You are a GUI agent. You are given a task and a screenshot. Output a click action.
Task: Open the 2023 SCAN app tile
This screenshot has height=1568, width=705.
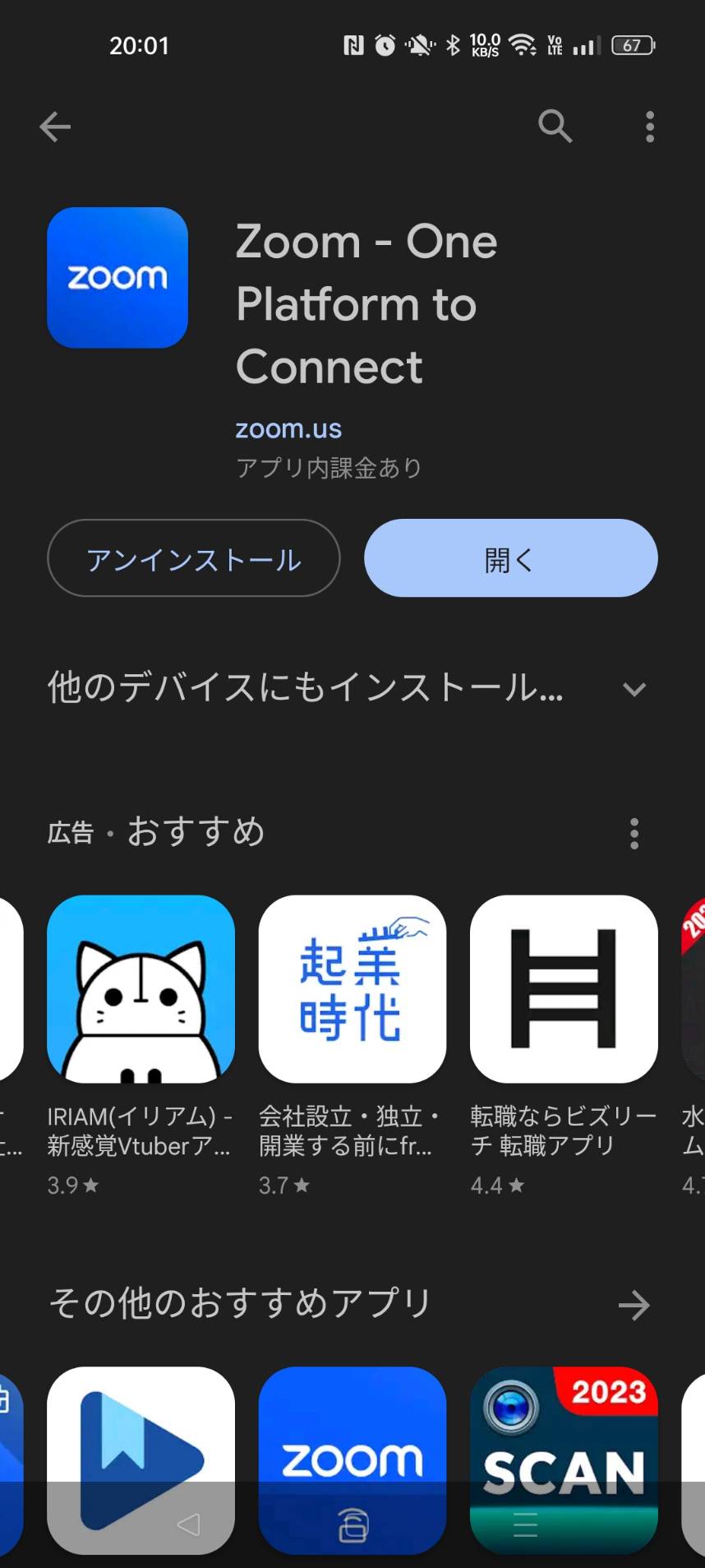pyautogui.click(x=564, y=1447)
